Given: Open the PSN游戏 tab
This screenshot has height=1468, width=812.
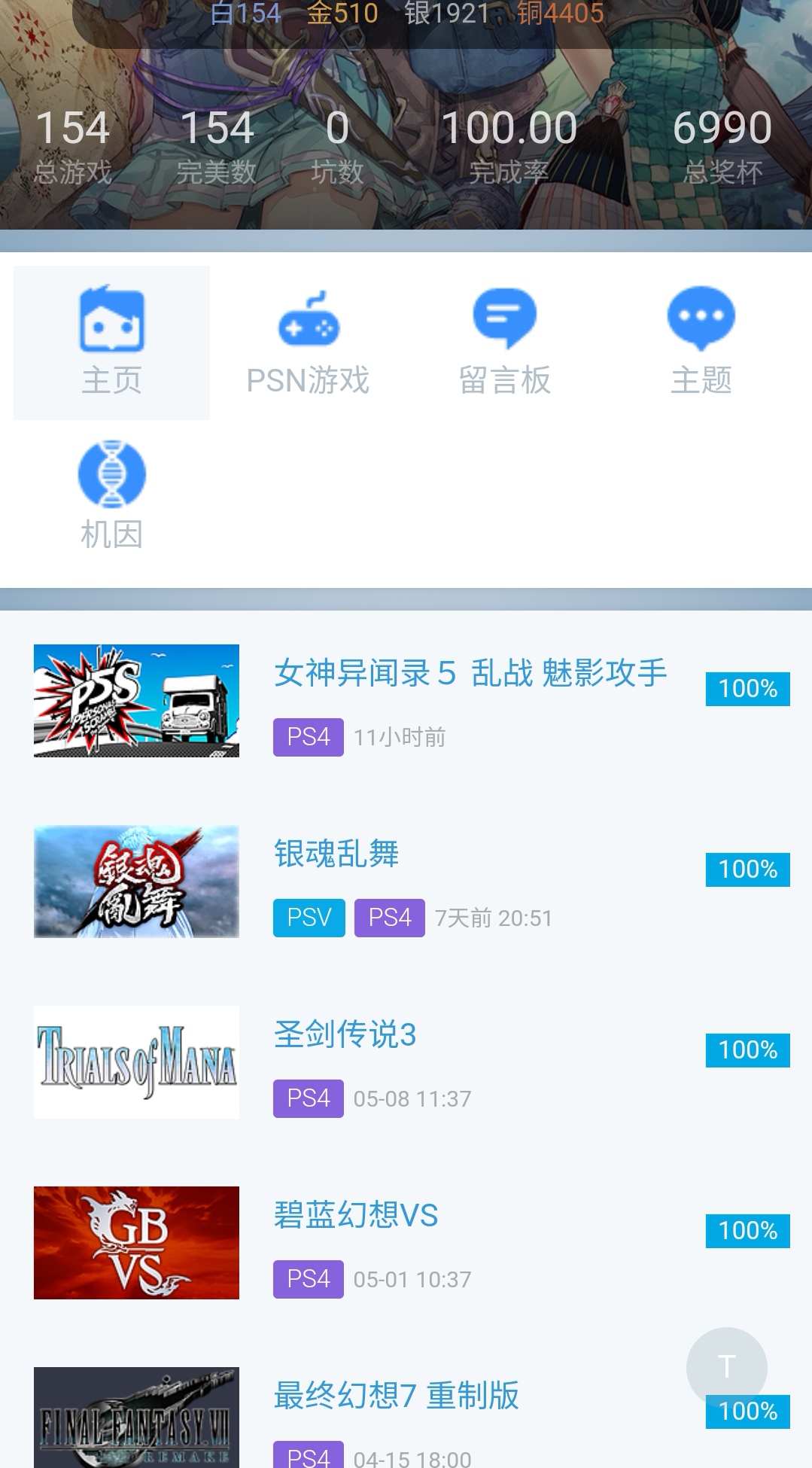Looking at the screenshot, I should click(x=308, y=343).
